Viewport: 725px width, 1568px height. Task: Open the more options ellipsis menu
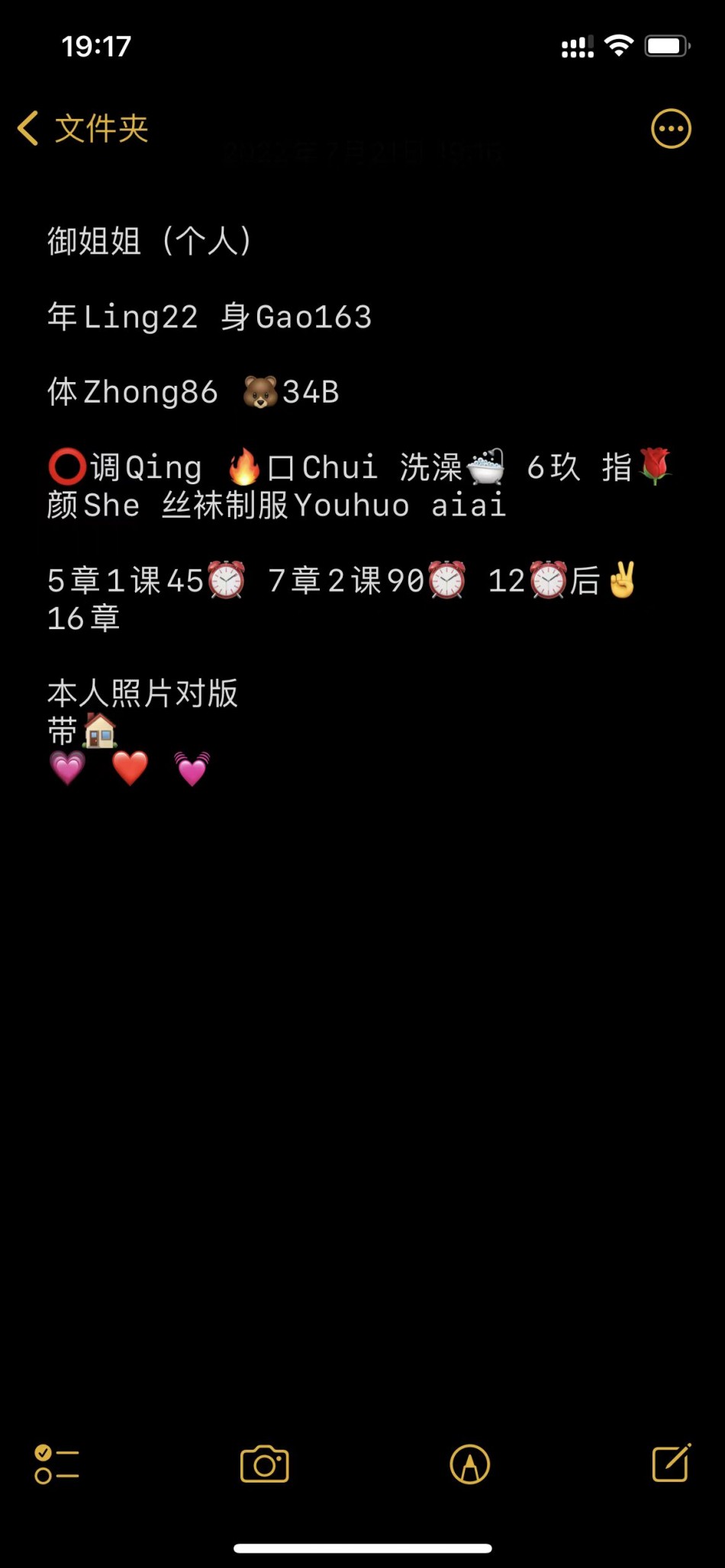pos(671,128)
